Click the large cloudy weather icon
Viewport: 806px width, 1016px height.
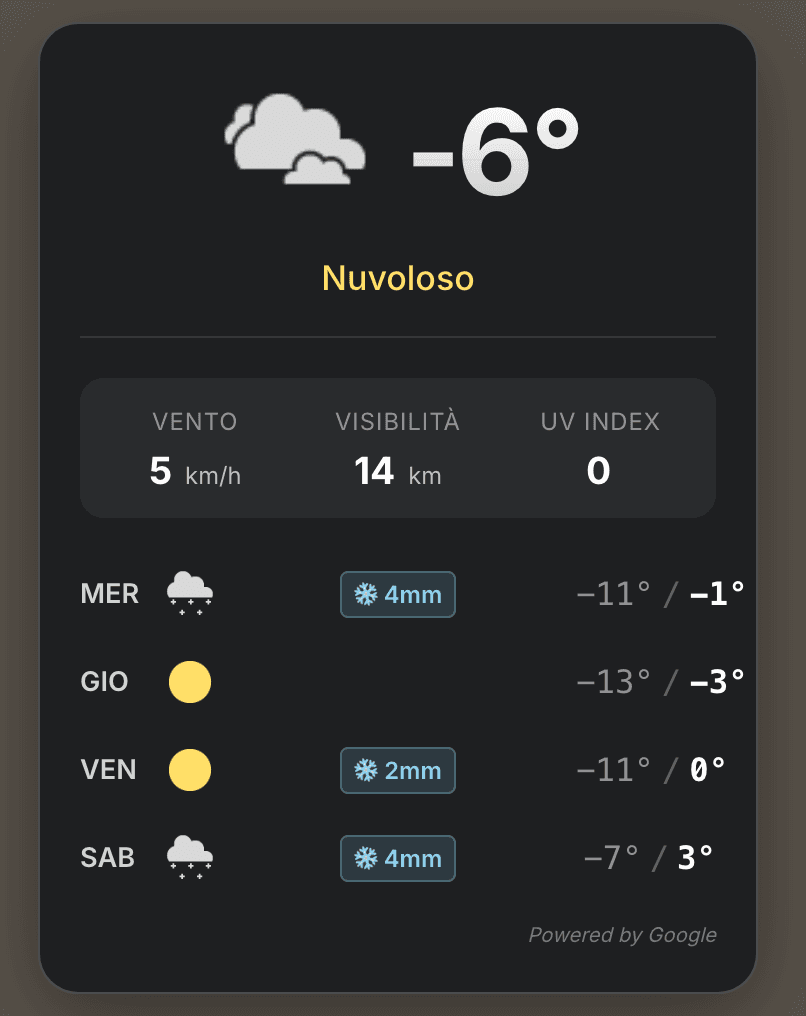295,140
